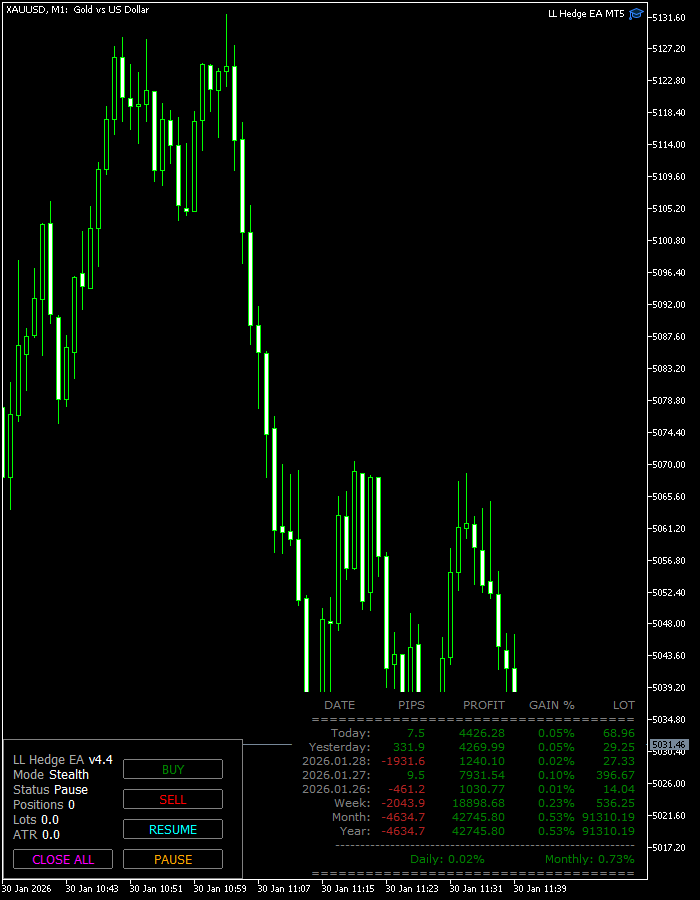This screenshot has width=700, height=900.
Task: Pause the EA with PAUSE button
Action: click(173, 859)
